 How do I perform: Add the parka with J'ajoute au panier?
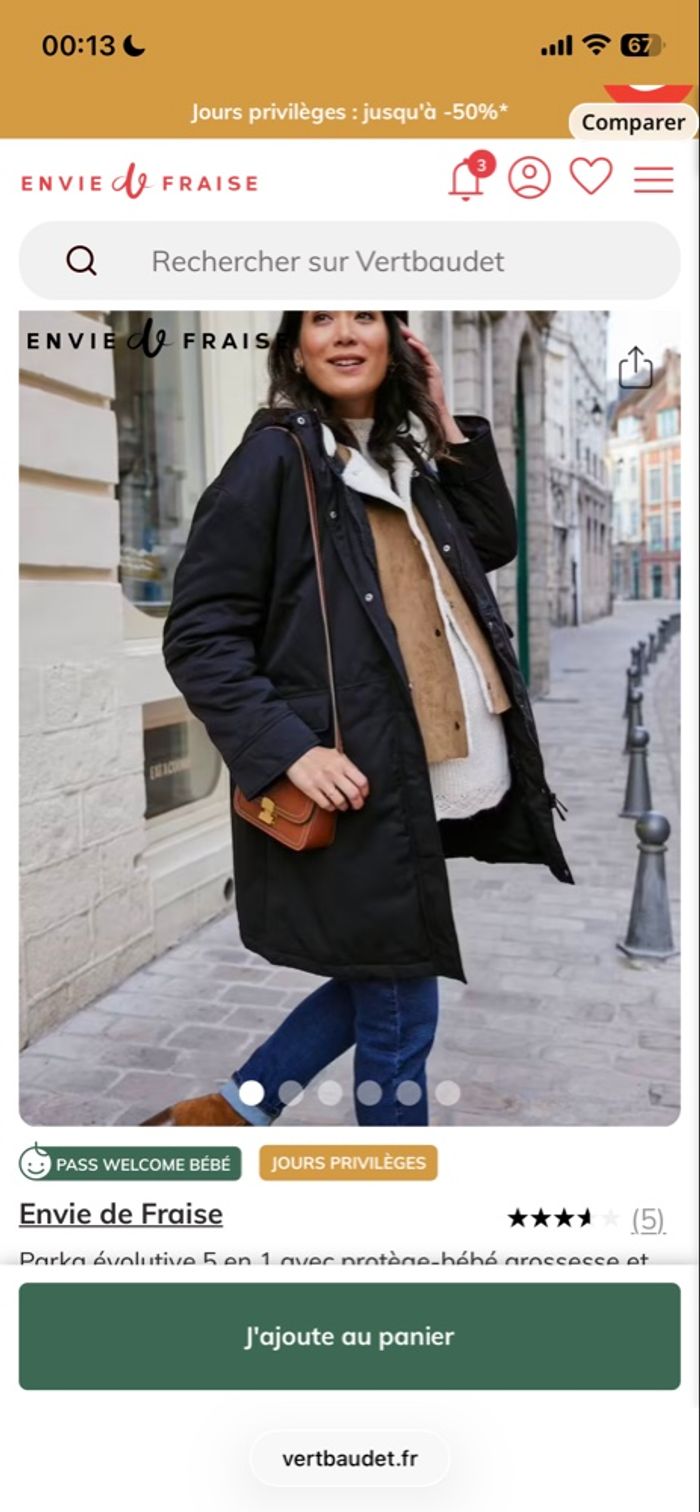[349, 1336]
